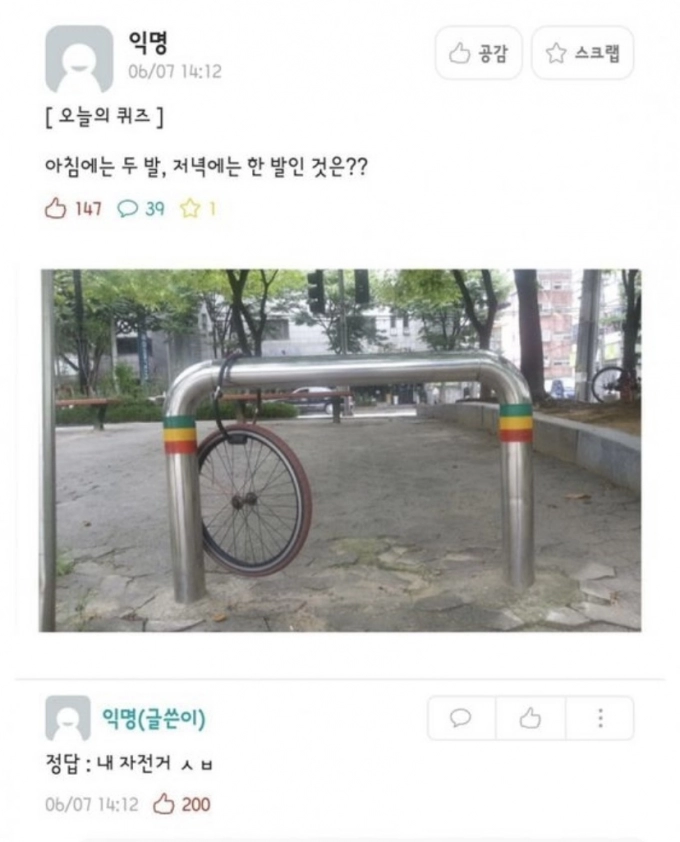The image size is (680, 842).
Task: Scrap the post with the 스크랩 button
Action: click(582, 54)
